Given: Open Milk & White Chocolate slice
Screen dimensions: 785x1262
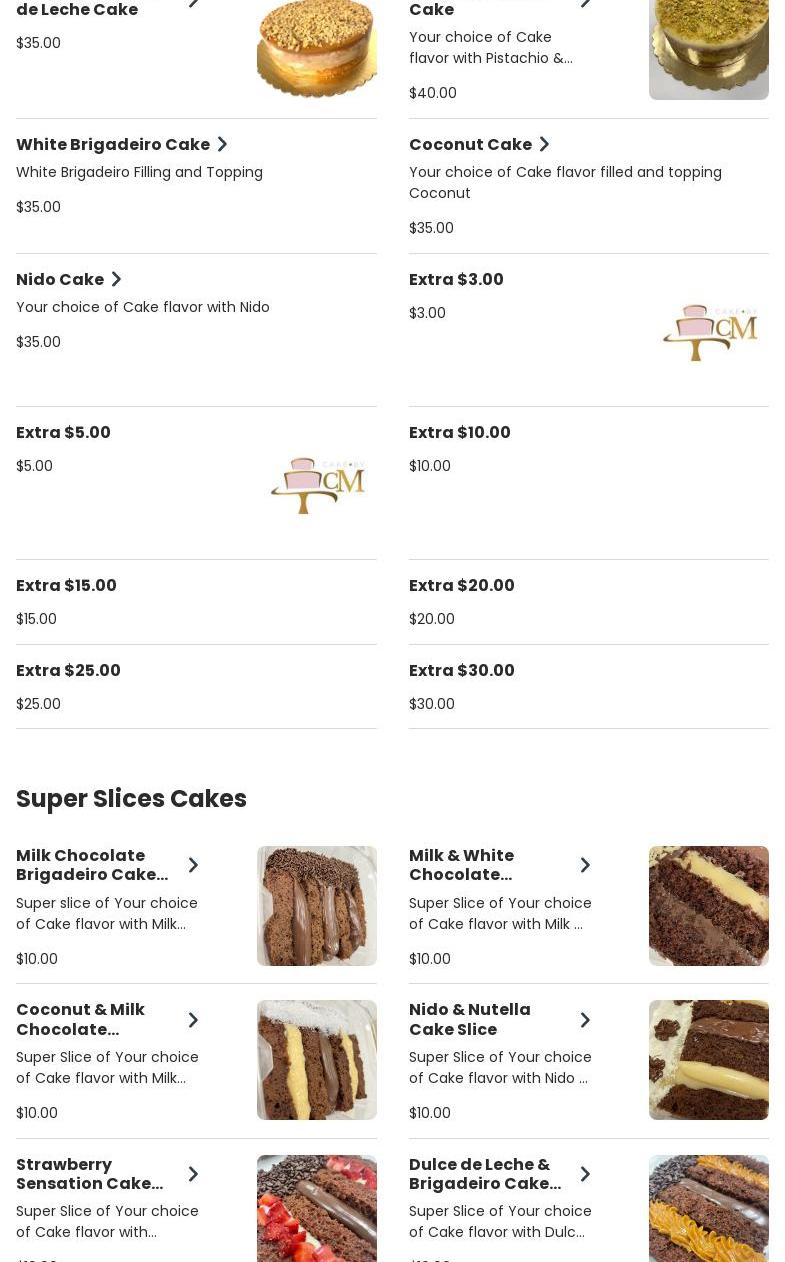Looking at the screenshot, I should point(588,906).
